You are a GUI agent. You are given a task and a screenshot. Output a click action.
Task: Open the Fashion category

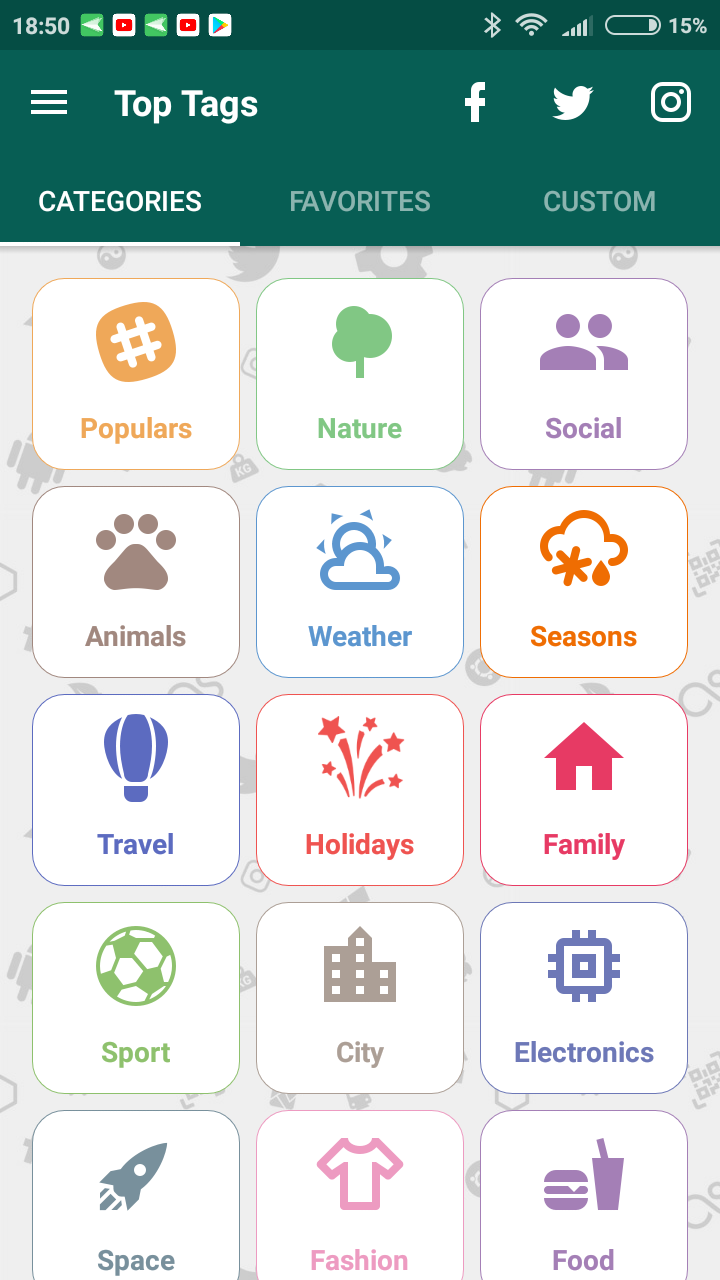pyautogui.click(x=360, y=1198)
